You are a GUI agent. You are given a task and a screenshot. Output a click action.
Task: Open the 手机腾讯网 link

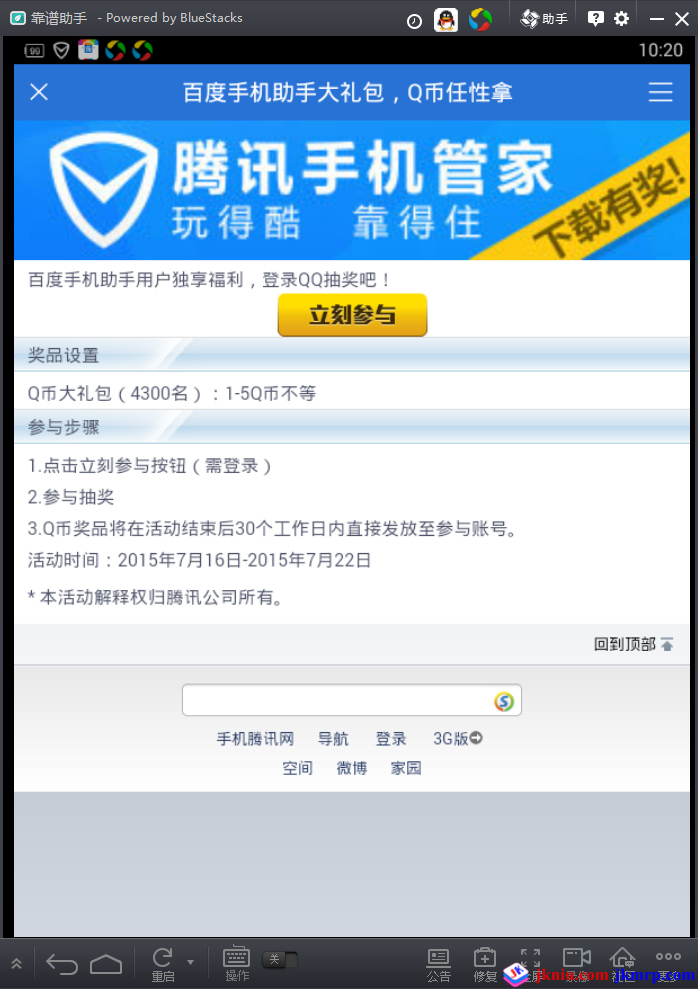tap(255, 739)
